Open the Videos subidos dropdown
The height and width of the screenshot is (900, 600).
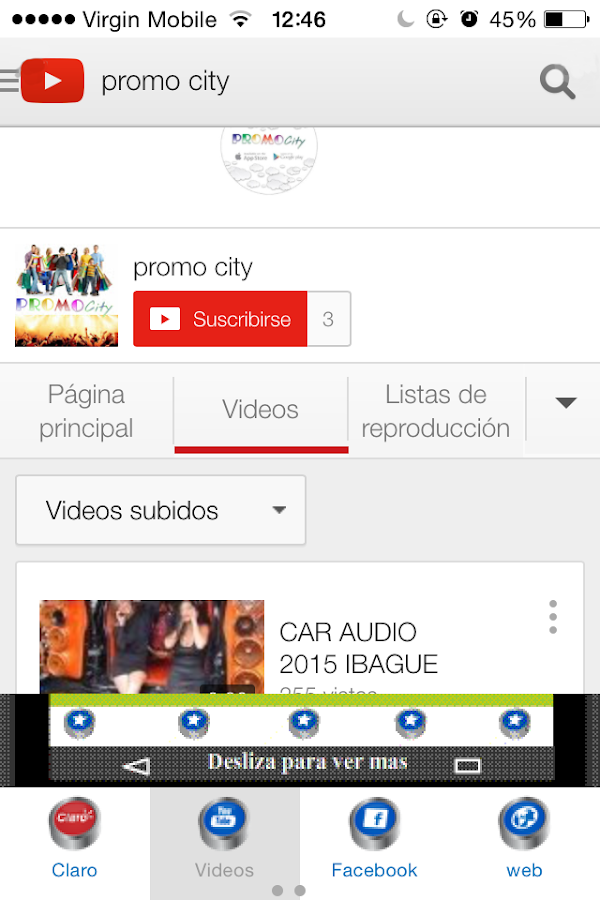point(161,510)
